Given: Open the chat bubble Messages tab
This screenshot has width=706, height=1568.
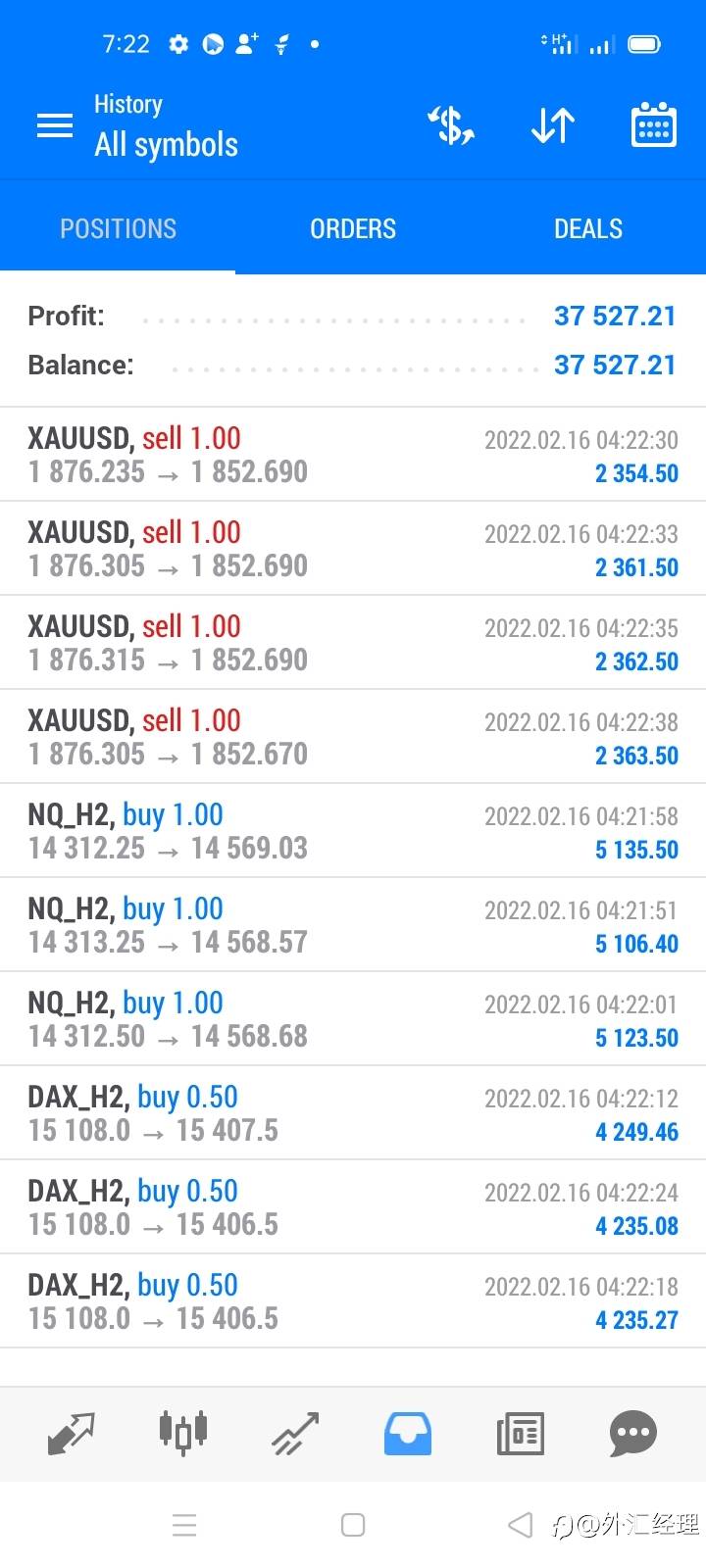Looking at the screenshot, I should point(632,1434).
